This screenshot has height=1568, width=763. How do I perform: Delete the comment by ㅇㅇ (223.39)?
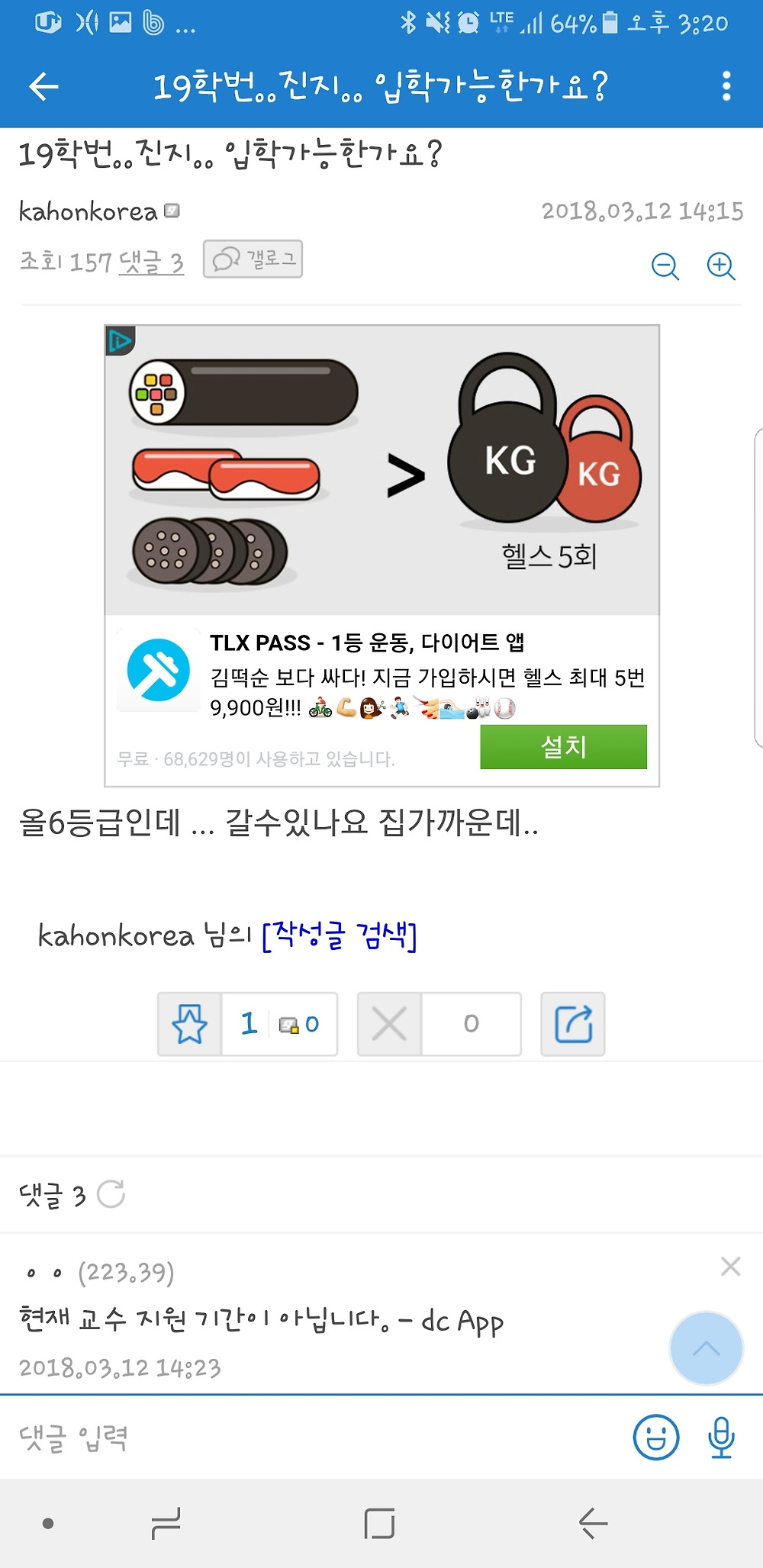tap(730, 1267)
